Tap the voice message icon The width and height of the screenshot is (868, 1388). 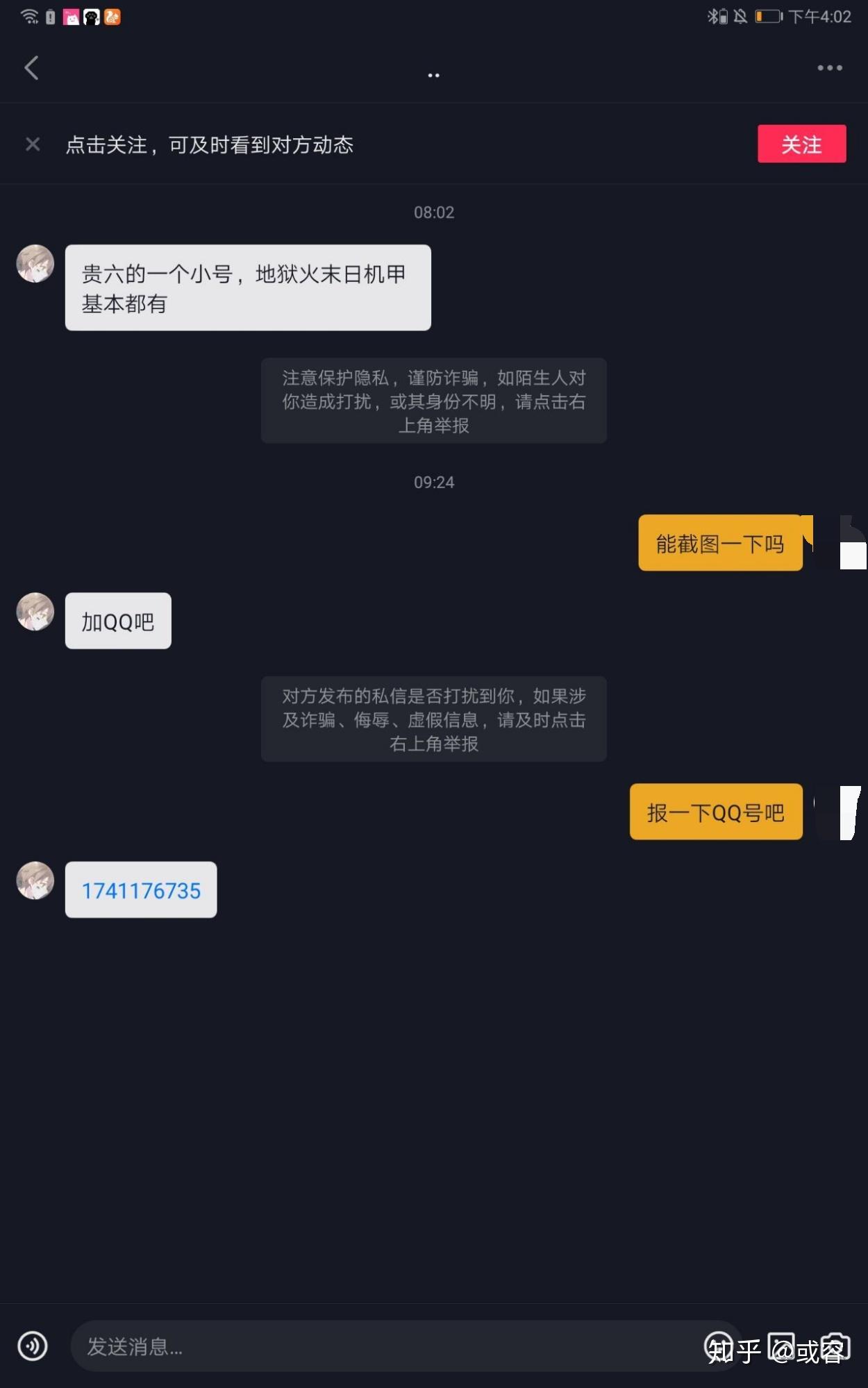pyautogui.click(x=33, y=1346)
